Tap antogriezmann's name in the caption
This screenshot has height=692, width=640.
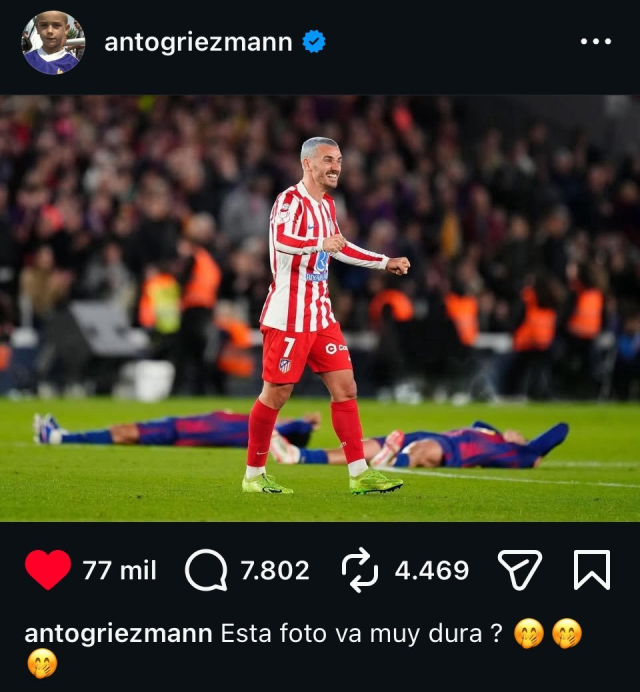pyautogui.click(x=118, y=634)
